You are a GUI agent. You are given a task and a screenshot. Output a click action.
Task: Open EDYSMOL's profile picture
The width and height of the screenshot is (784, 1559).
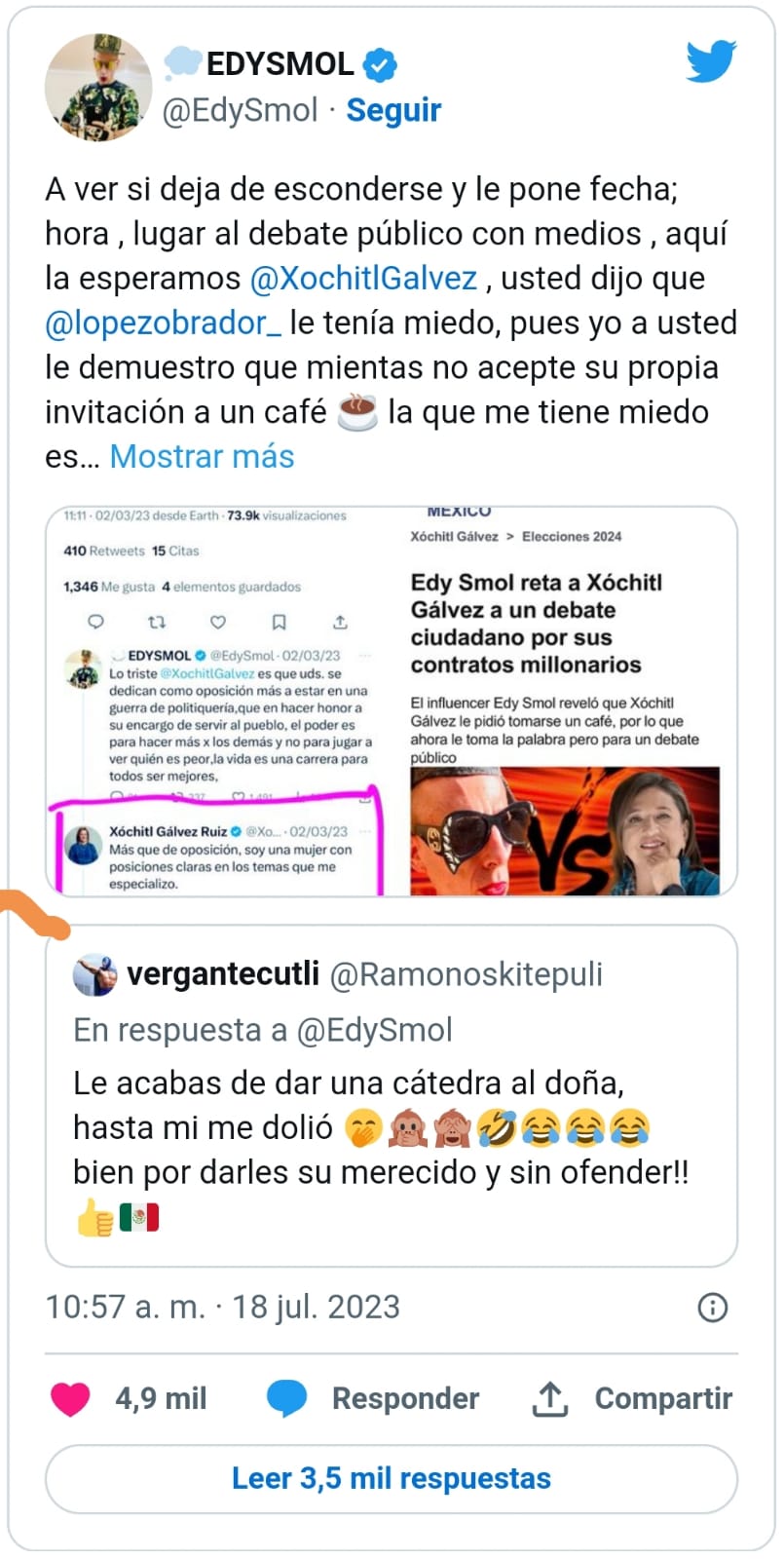click(98, 87)
